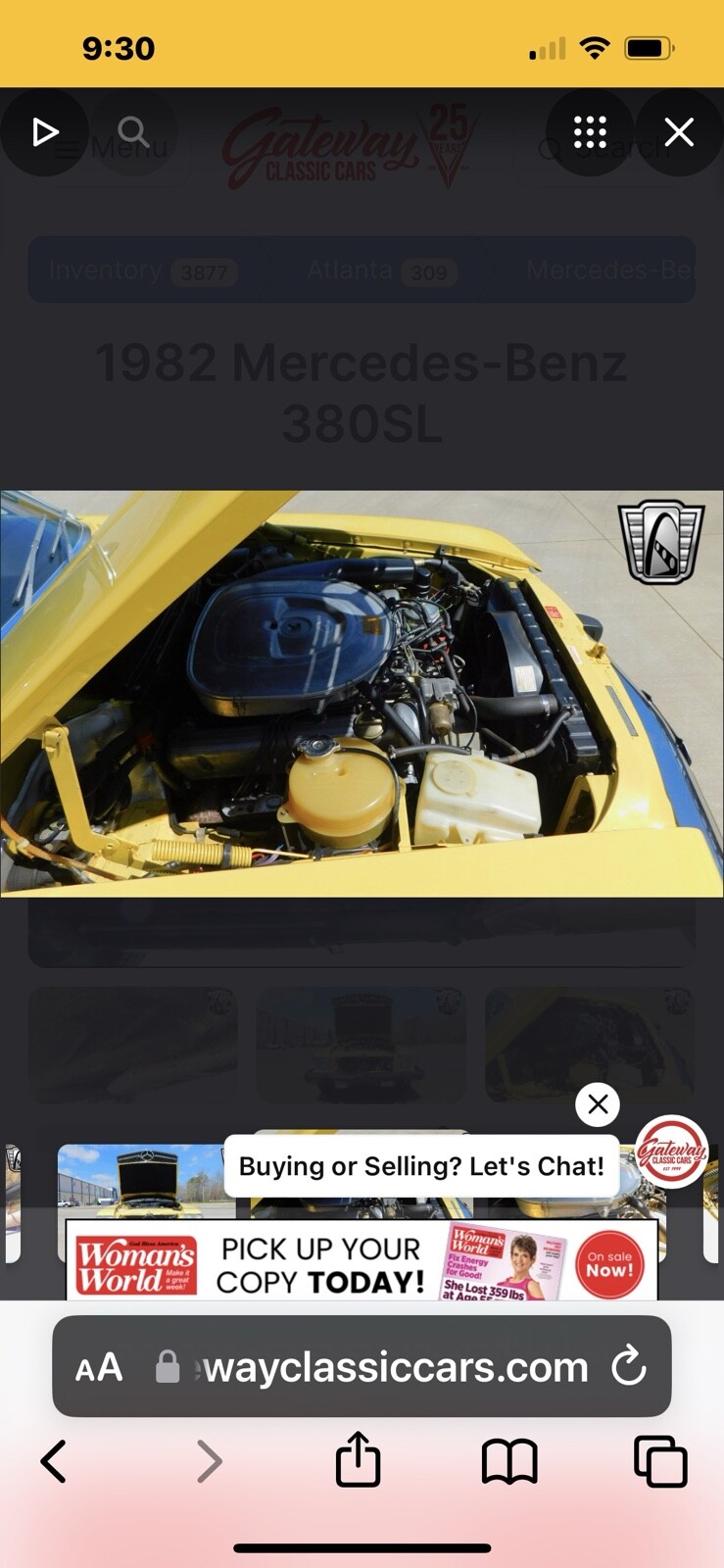Open the AA reader options
Viewport: 724px width, 1568px height.
pyautogui.click(x=99, y=1367)
